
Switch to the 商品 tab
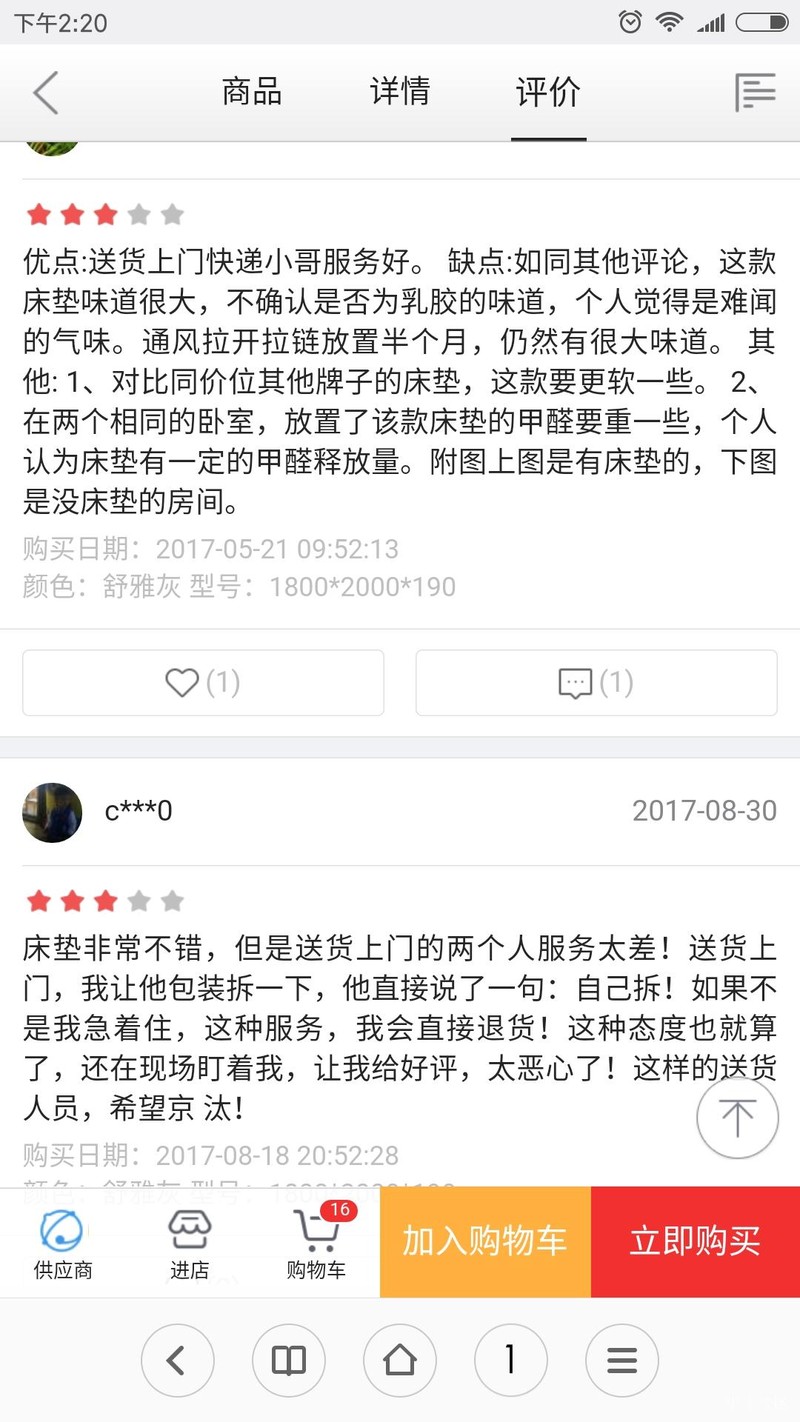(251, 92)
